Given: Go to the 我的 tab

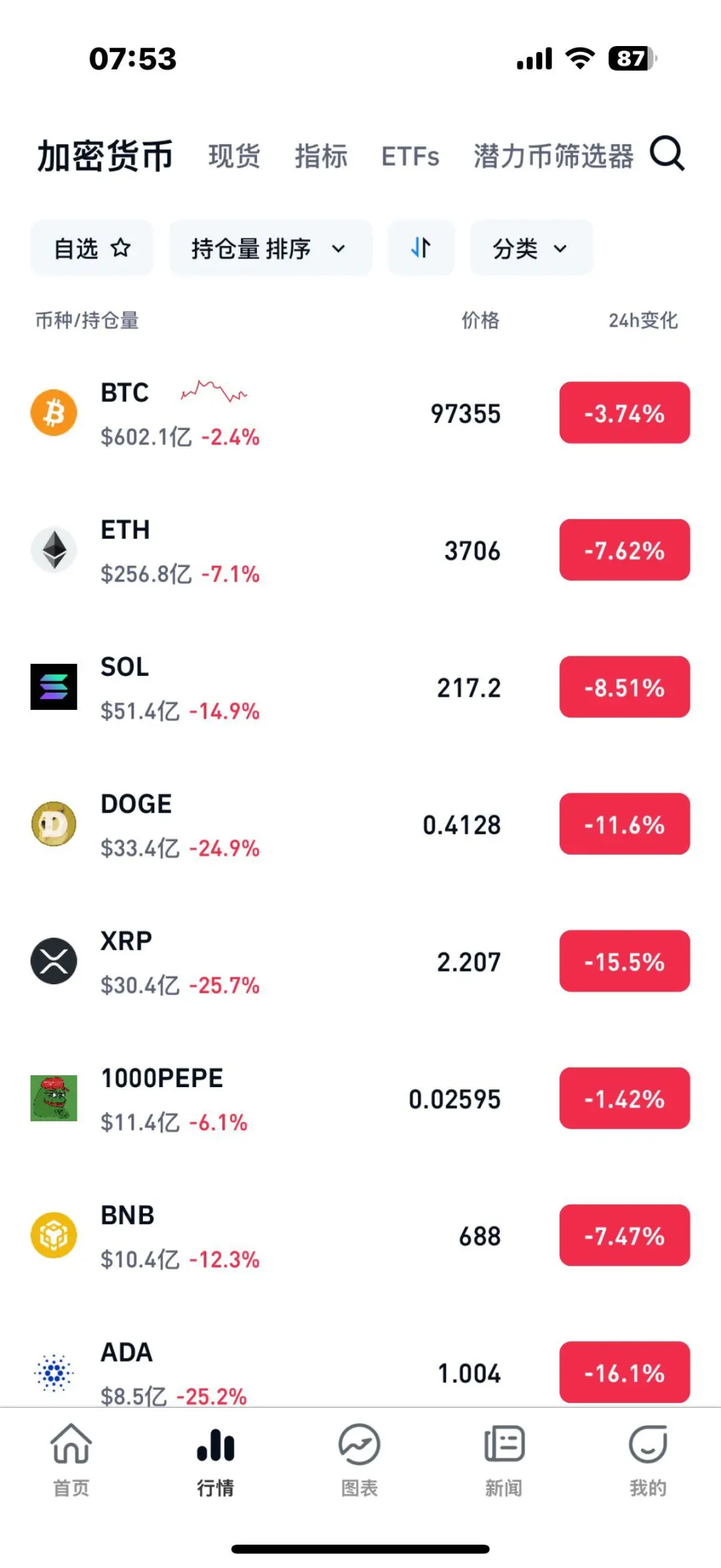Looking at the screenshot, I should [648, 1459].
